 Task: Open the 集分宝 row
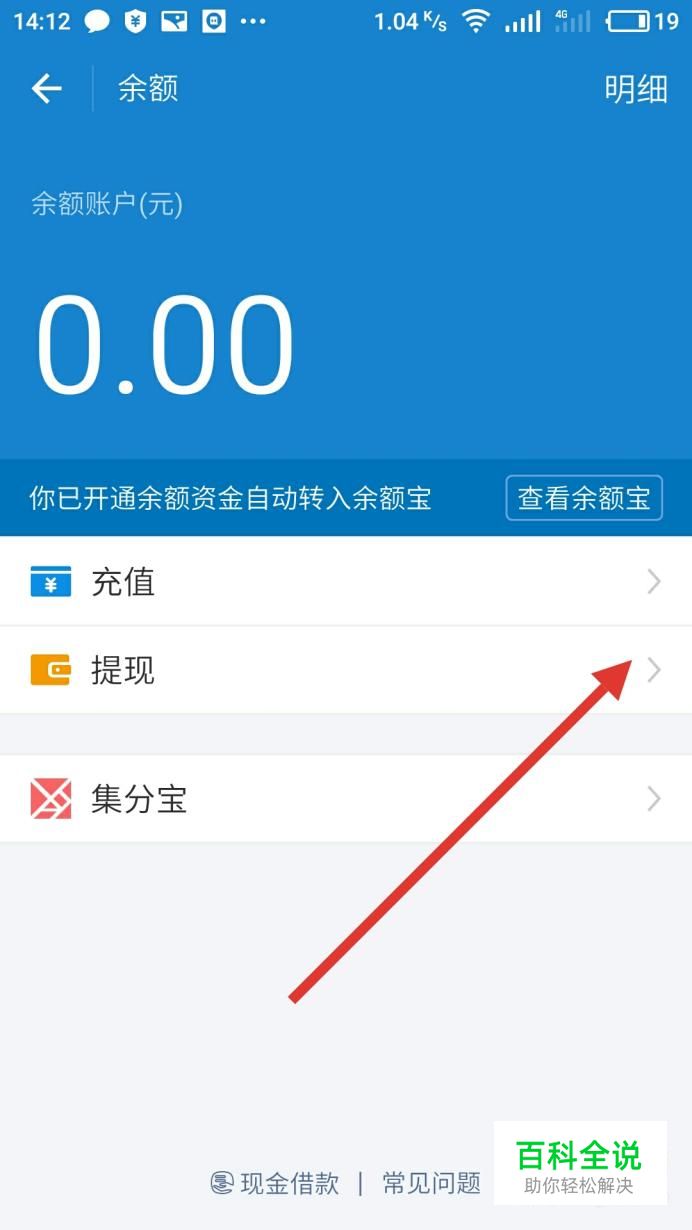346,799
